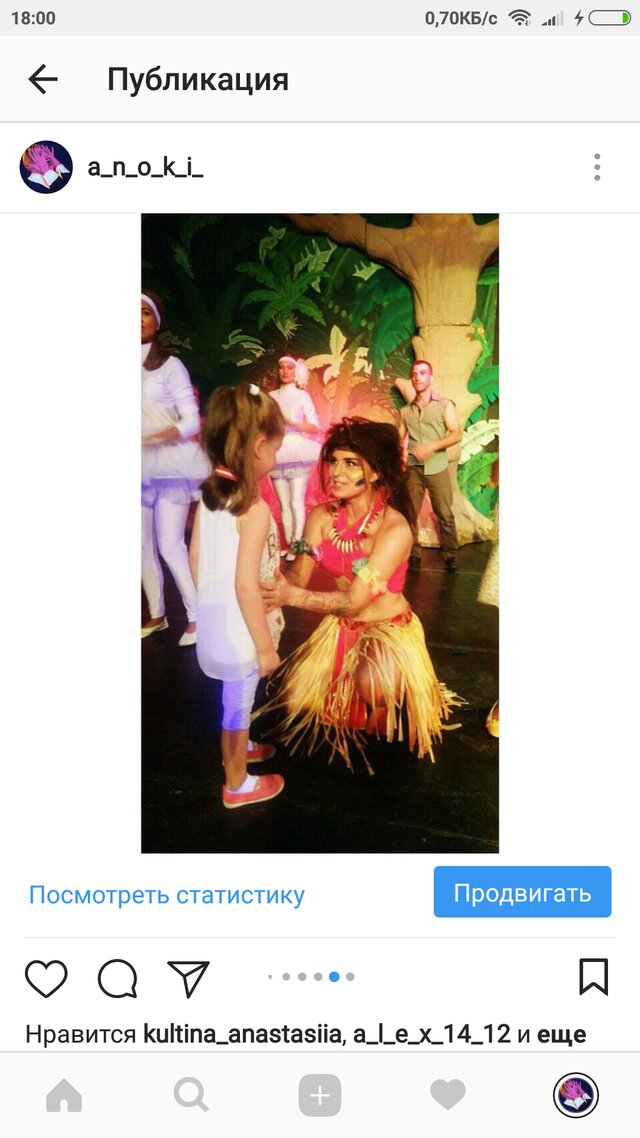Image resolution: width=640 pixels, height=1138 pixels.
Task: Switch to the search tab
Action: tap(191, 1096)
